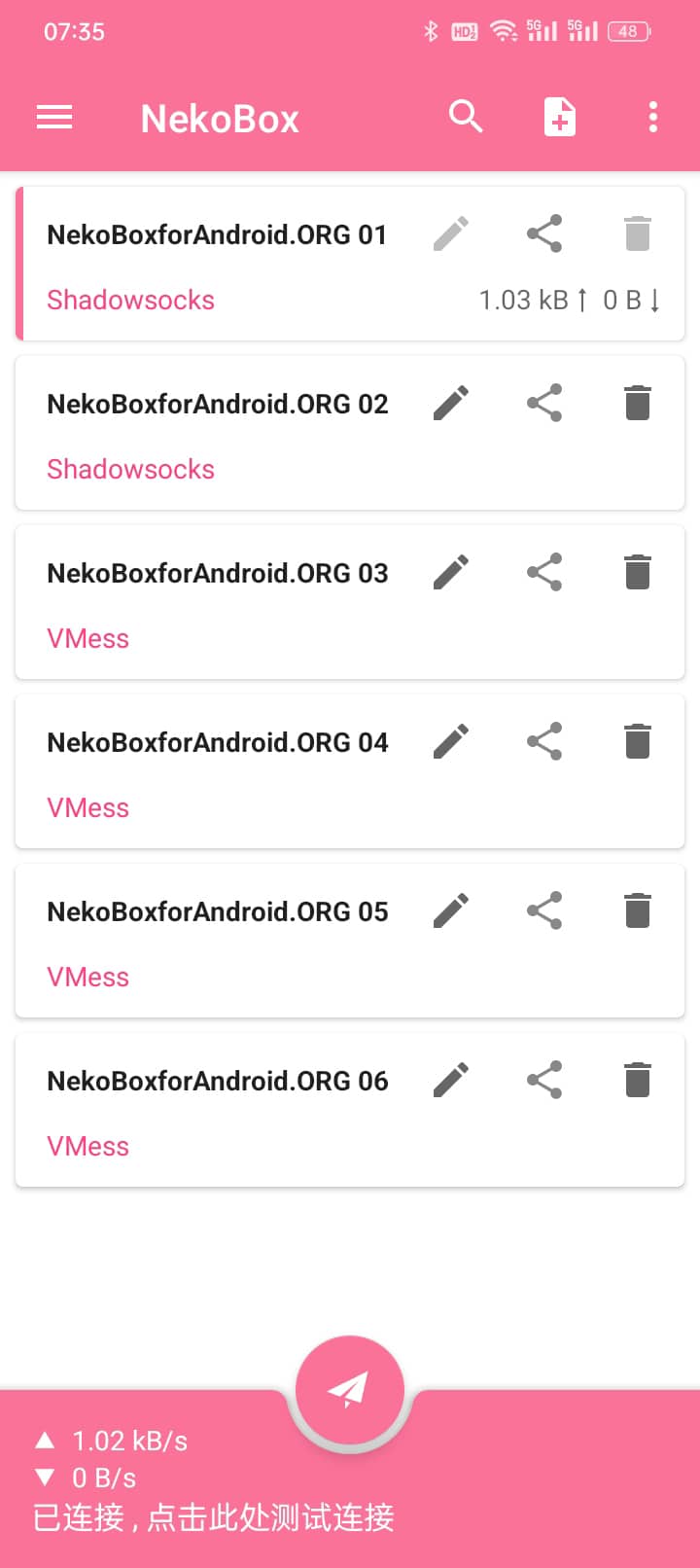Screen dimensions: 700x1568
Task: Delete the NekoBoxforAndroid.ORG 04 profile
Action: click(637, 741)
